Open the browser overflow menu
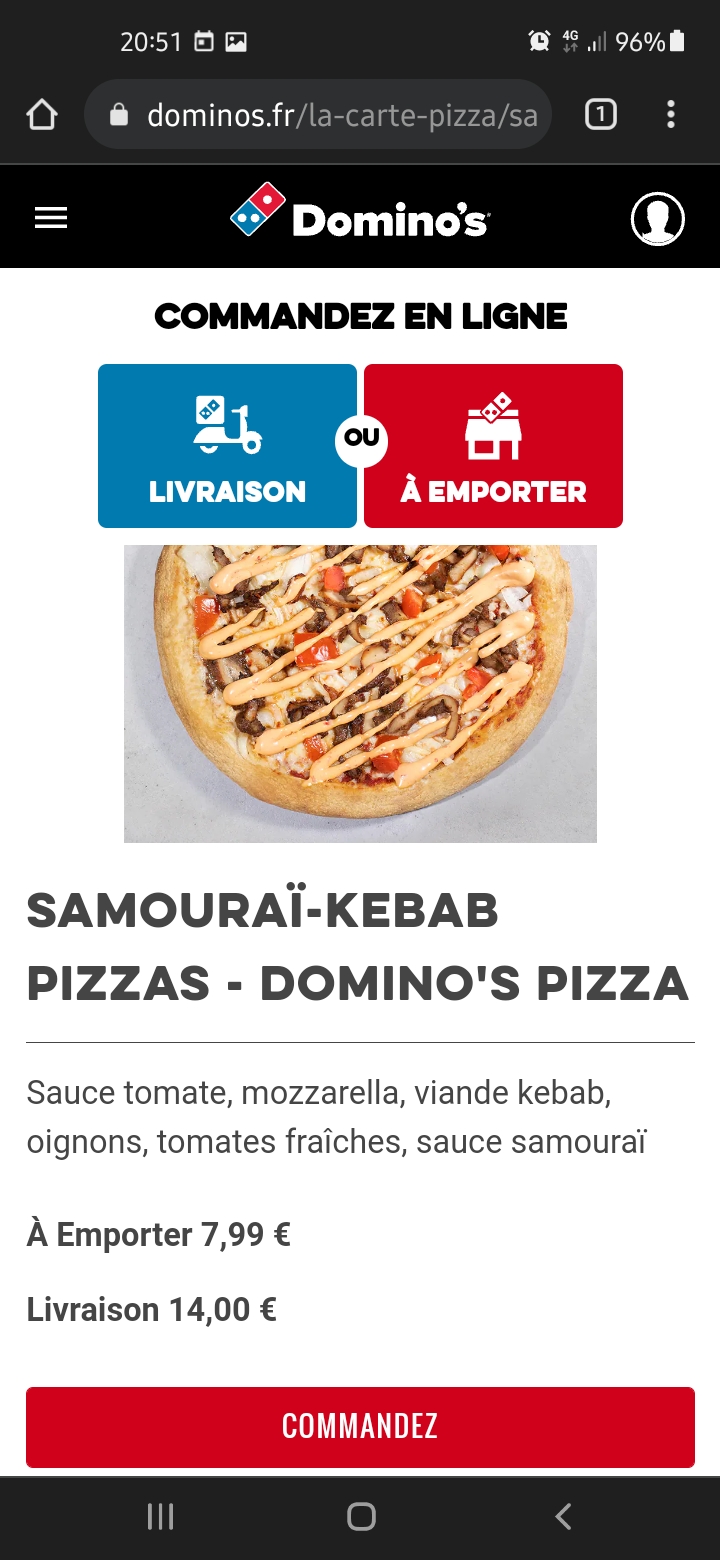The height and width of the screenshot is (1560, 720). tap(670, 116)
